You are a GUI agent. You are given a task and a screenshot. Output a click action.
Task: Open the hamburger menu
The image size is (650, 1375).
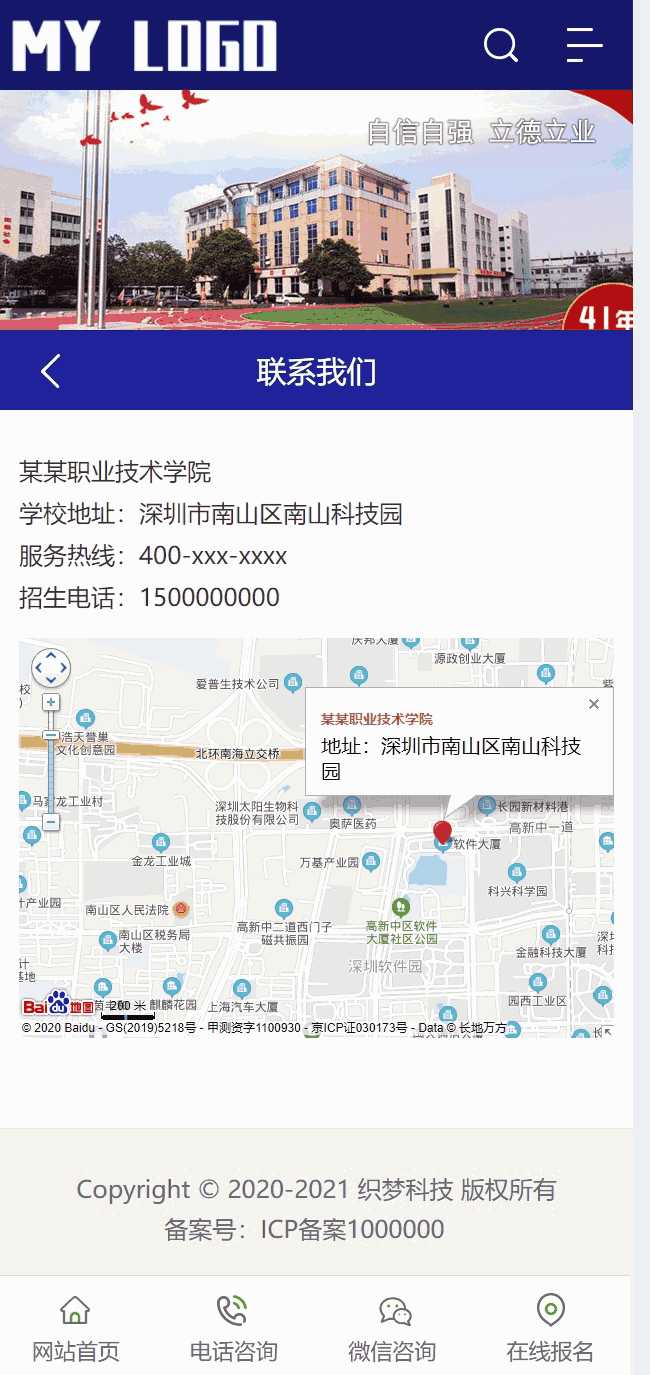click(x=584, y=45)
